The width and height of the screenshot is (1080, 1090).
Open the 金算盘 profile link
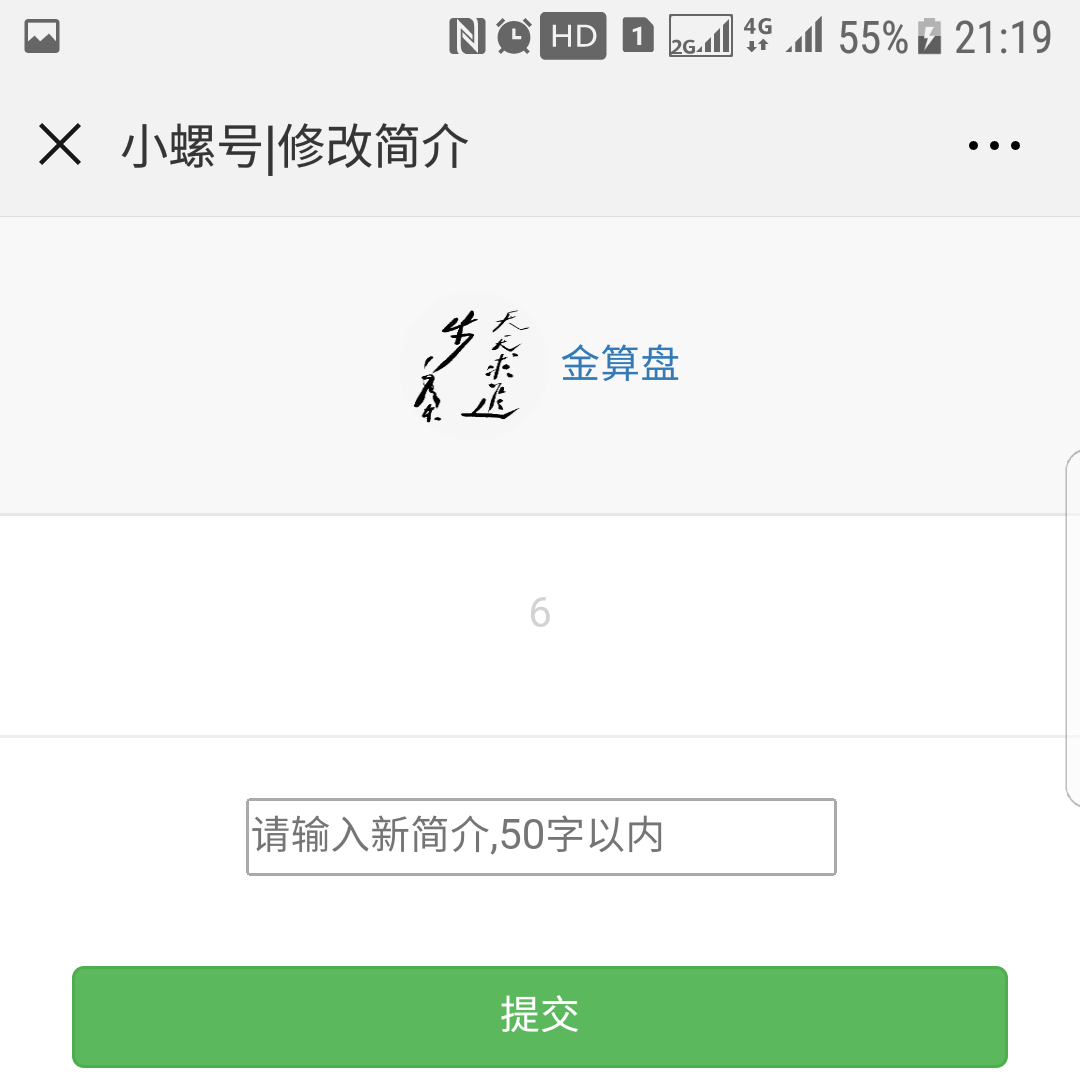pos(620,364)
